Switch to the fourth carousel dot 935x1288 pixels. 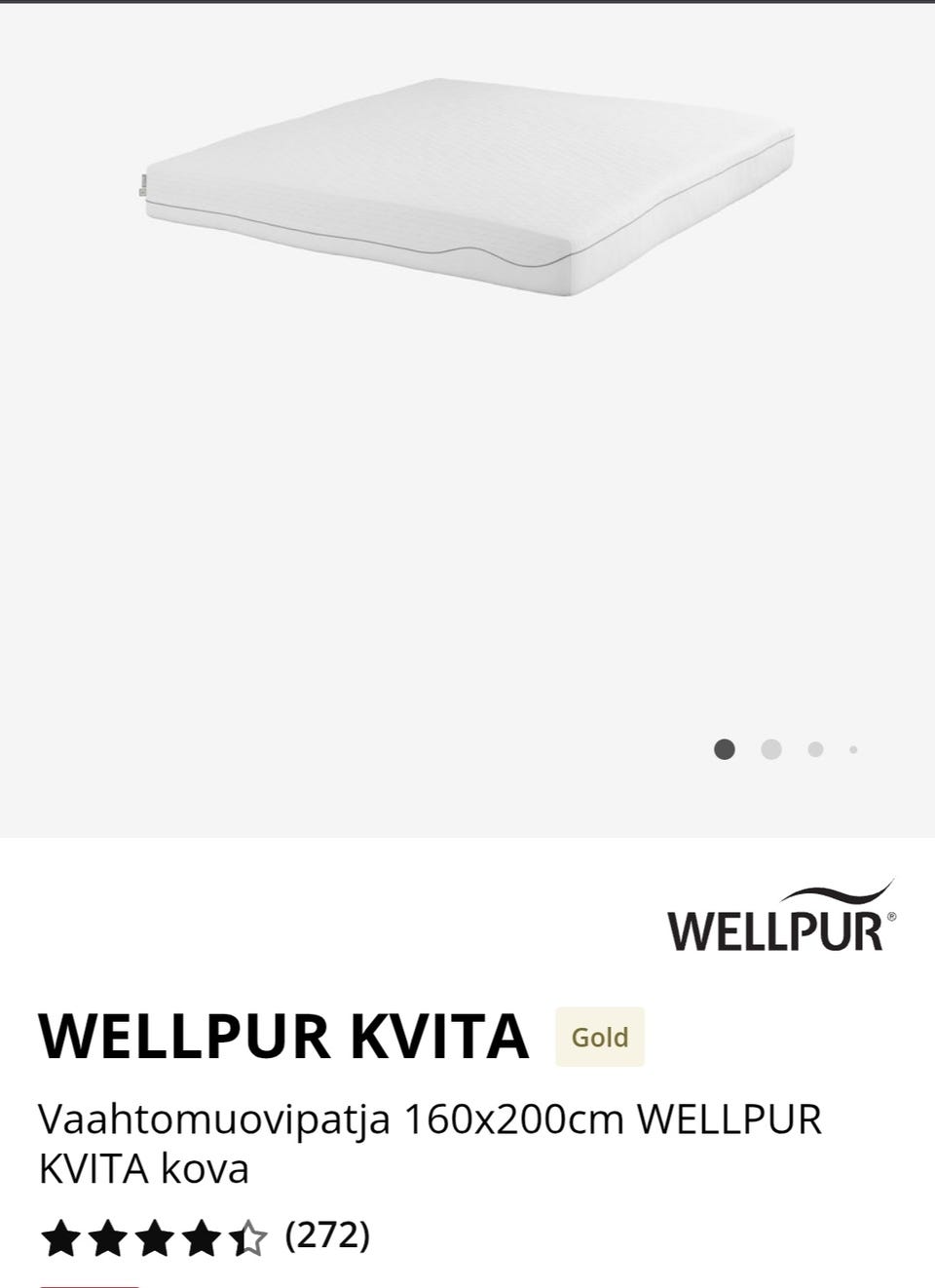point(854,750)
